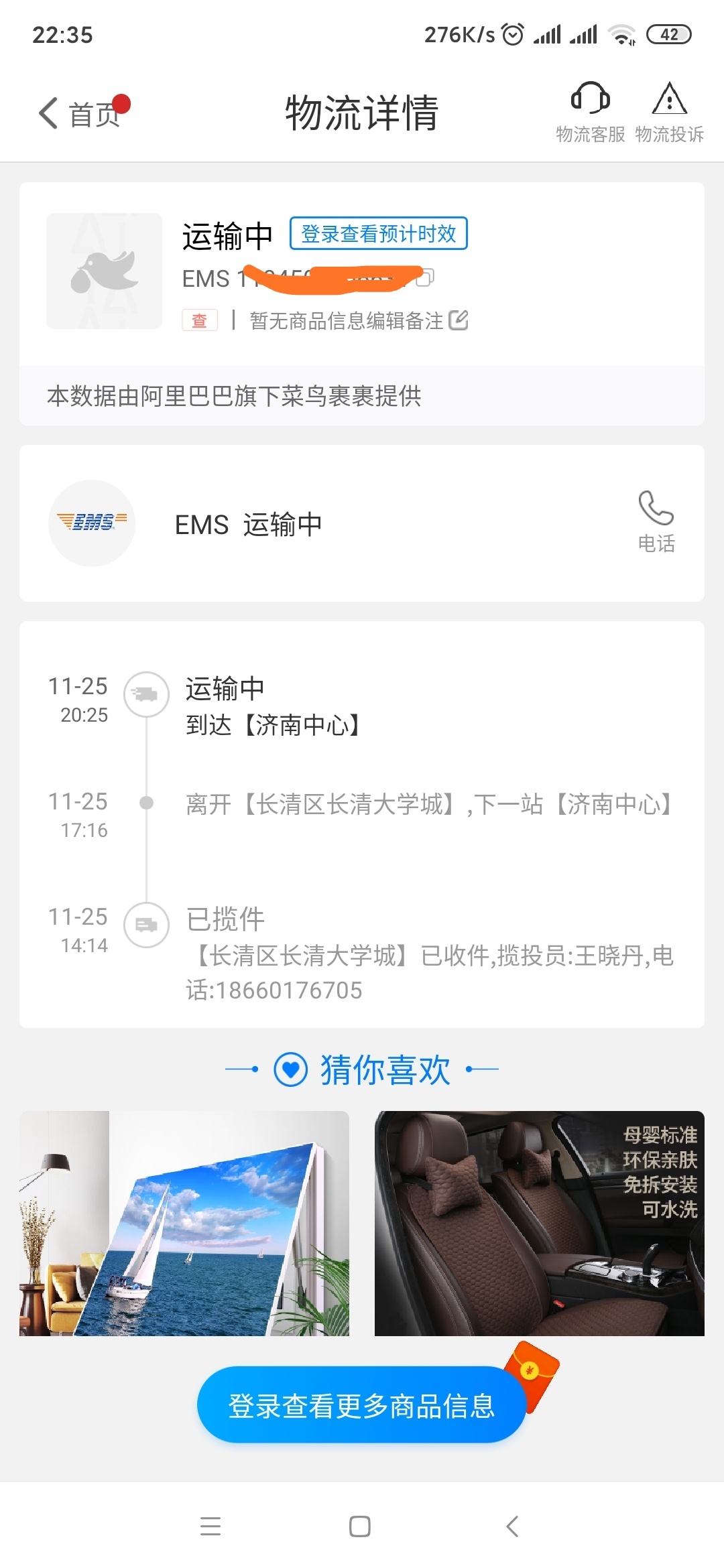Open 物流投诉 complaint page
The height and width of the screenshot is (1568, 724).
(x=669, y=112)
